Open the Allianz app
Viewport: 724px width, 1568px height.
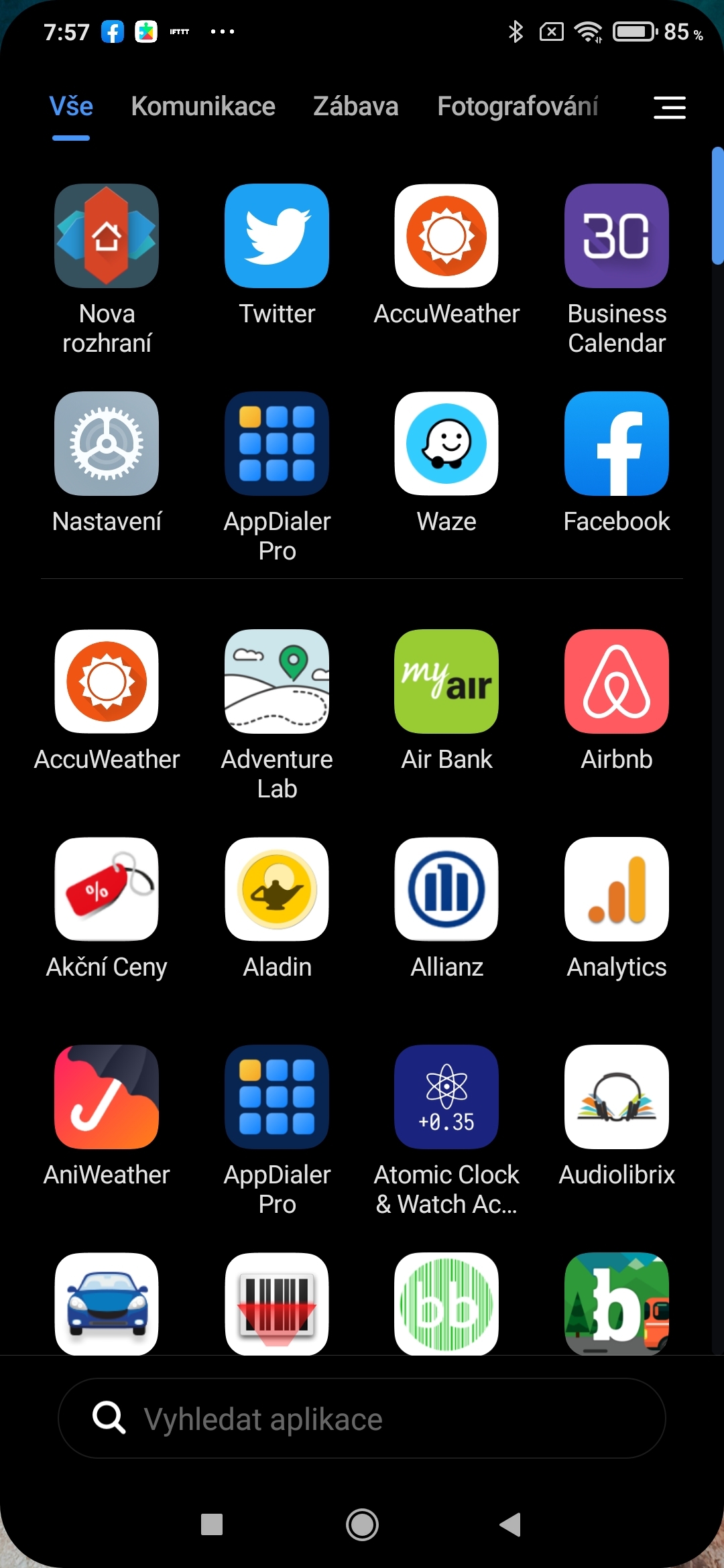(x=446, y=889)
